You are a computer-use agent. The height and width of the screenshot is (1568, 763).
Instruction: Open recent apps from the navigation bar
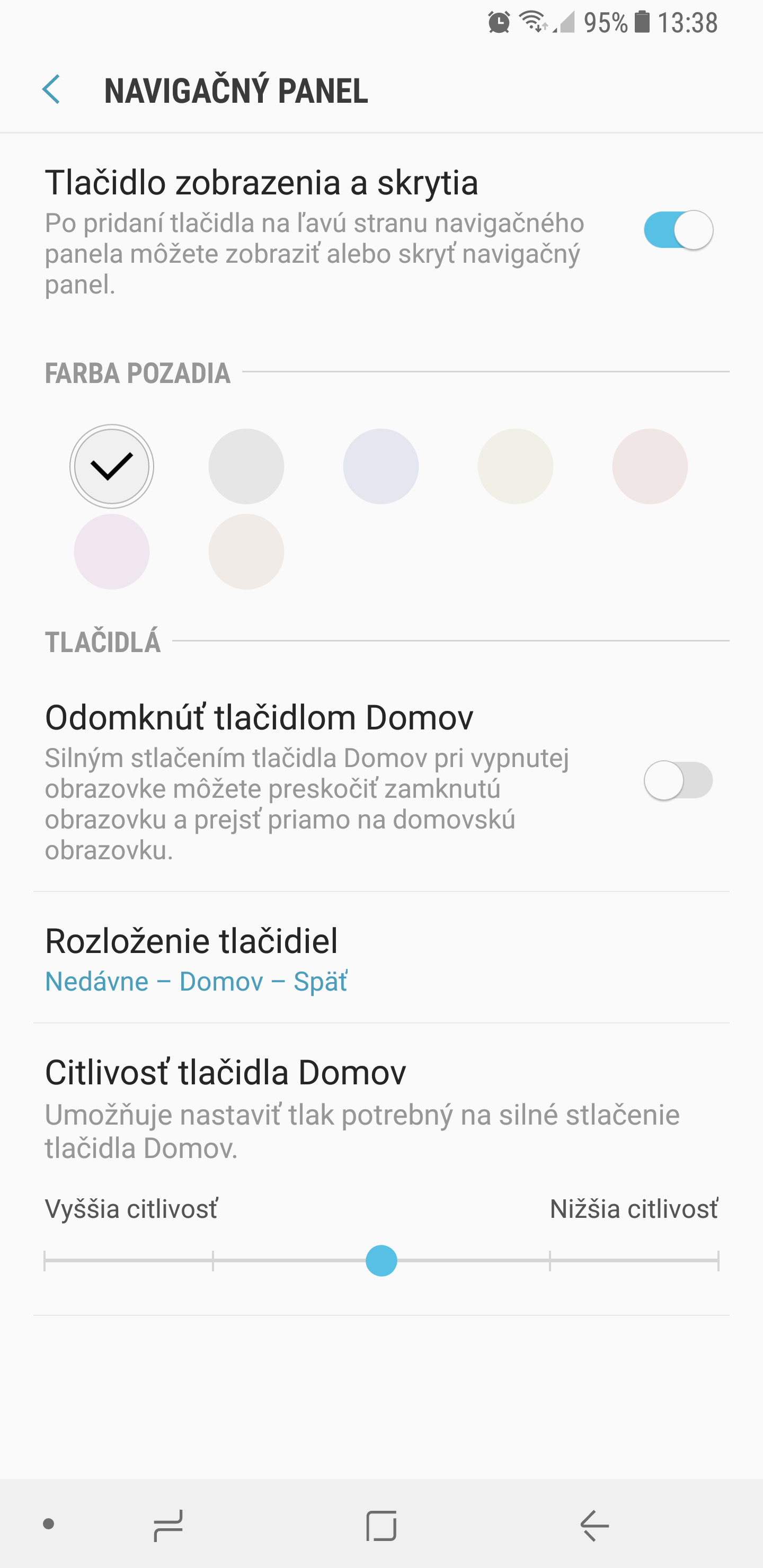168,1526
